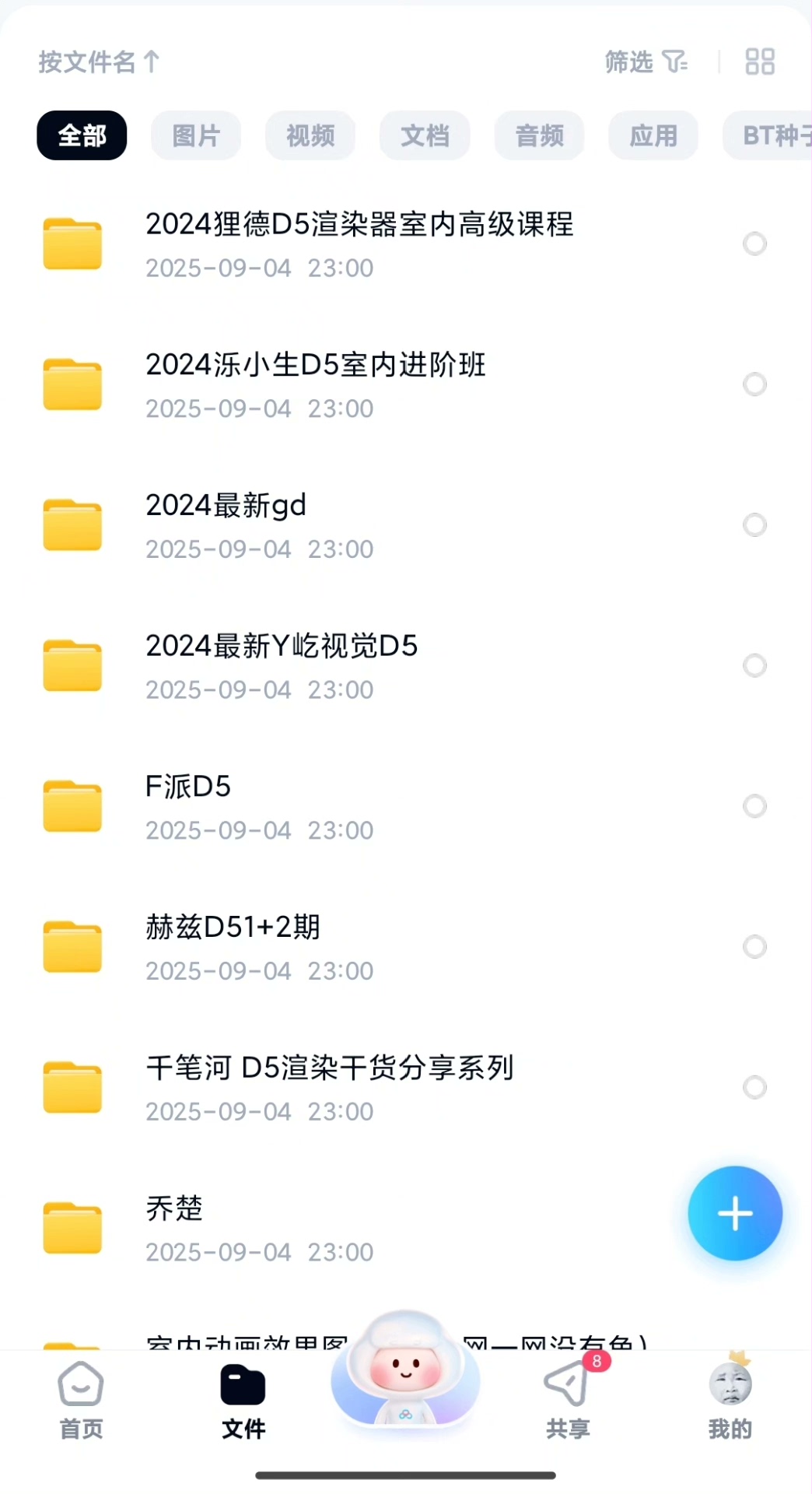Image resolution: width=812 pixels, height=1494 pixels.
Task: Select the 视频 filter chip
Action: pyautogui.click(x=310, y=135)
